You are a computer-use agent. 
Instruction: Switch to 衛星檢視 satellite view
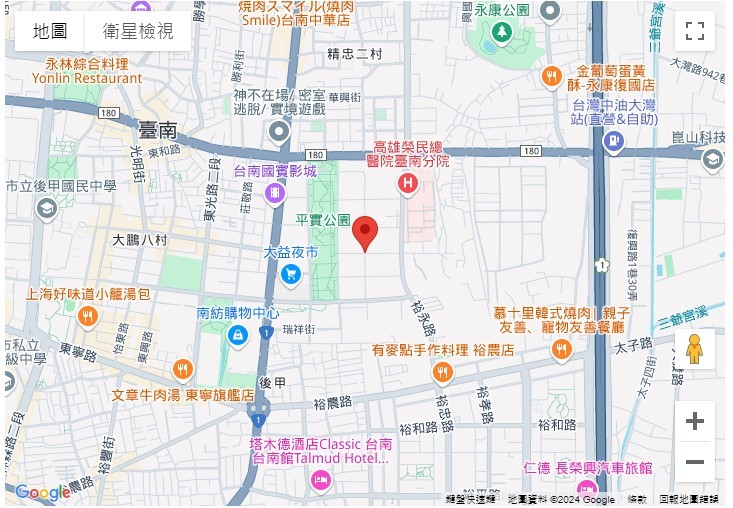[x=138, y=31]
